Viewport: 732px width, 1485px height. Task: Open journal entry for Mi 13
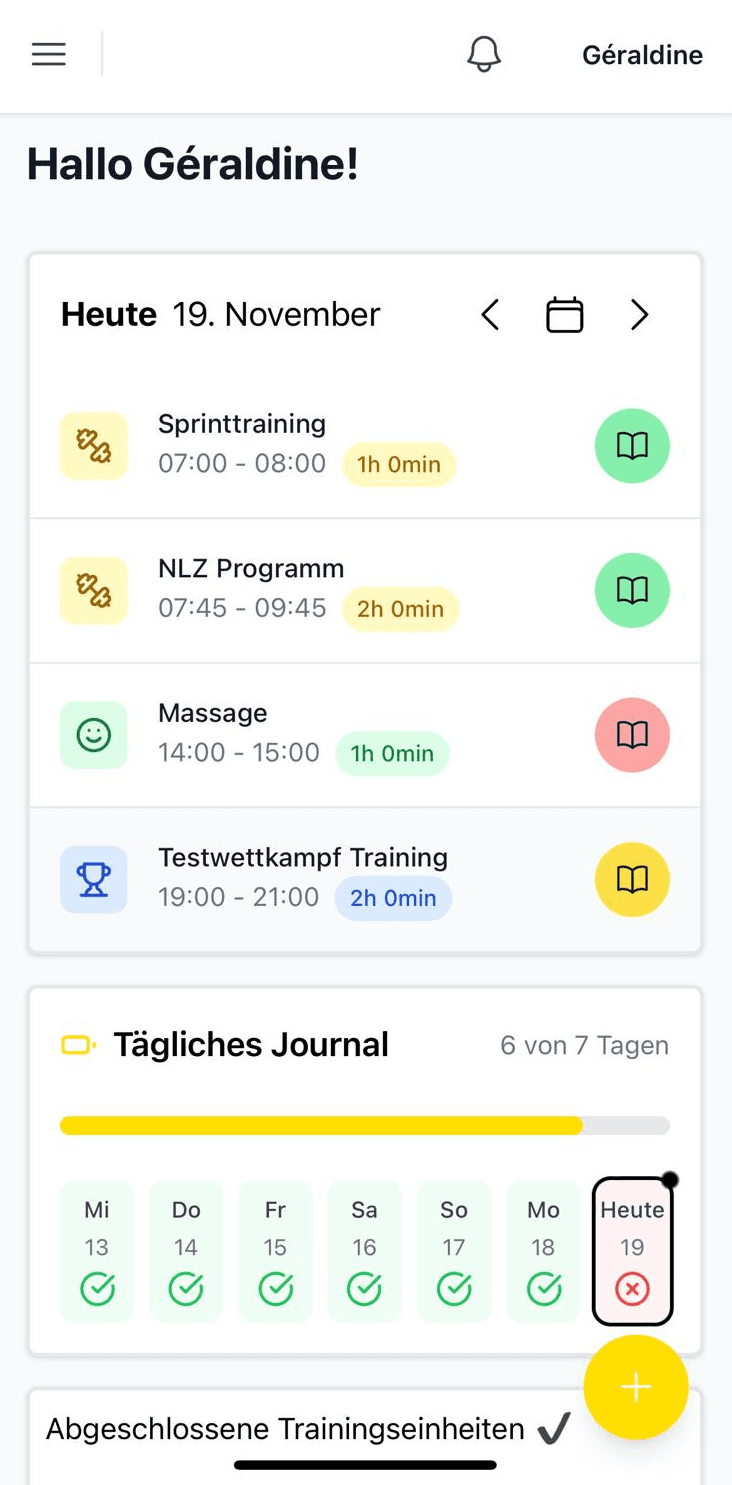pyautogui.click(x=97, y=1251)
